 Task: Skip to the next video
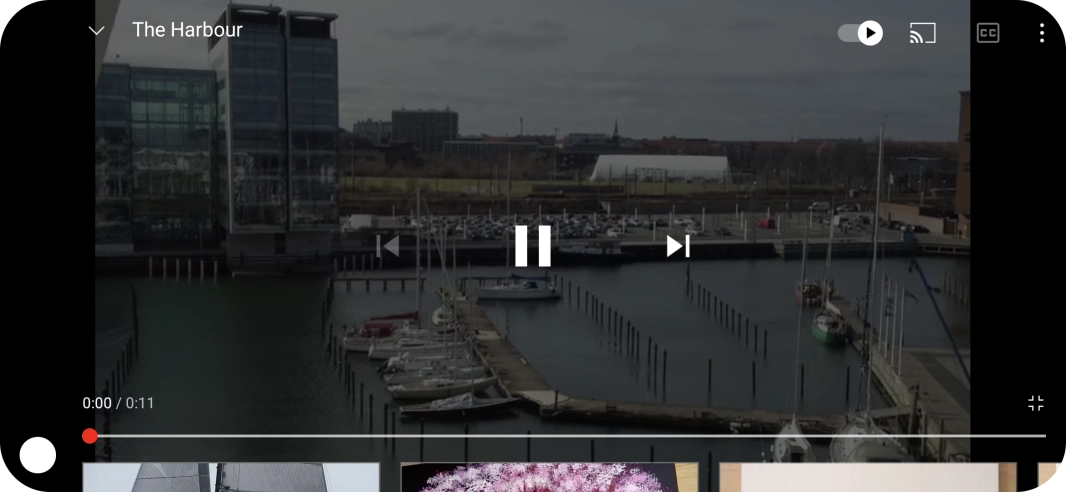click(x=678, y=246)
